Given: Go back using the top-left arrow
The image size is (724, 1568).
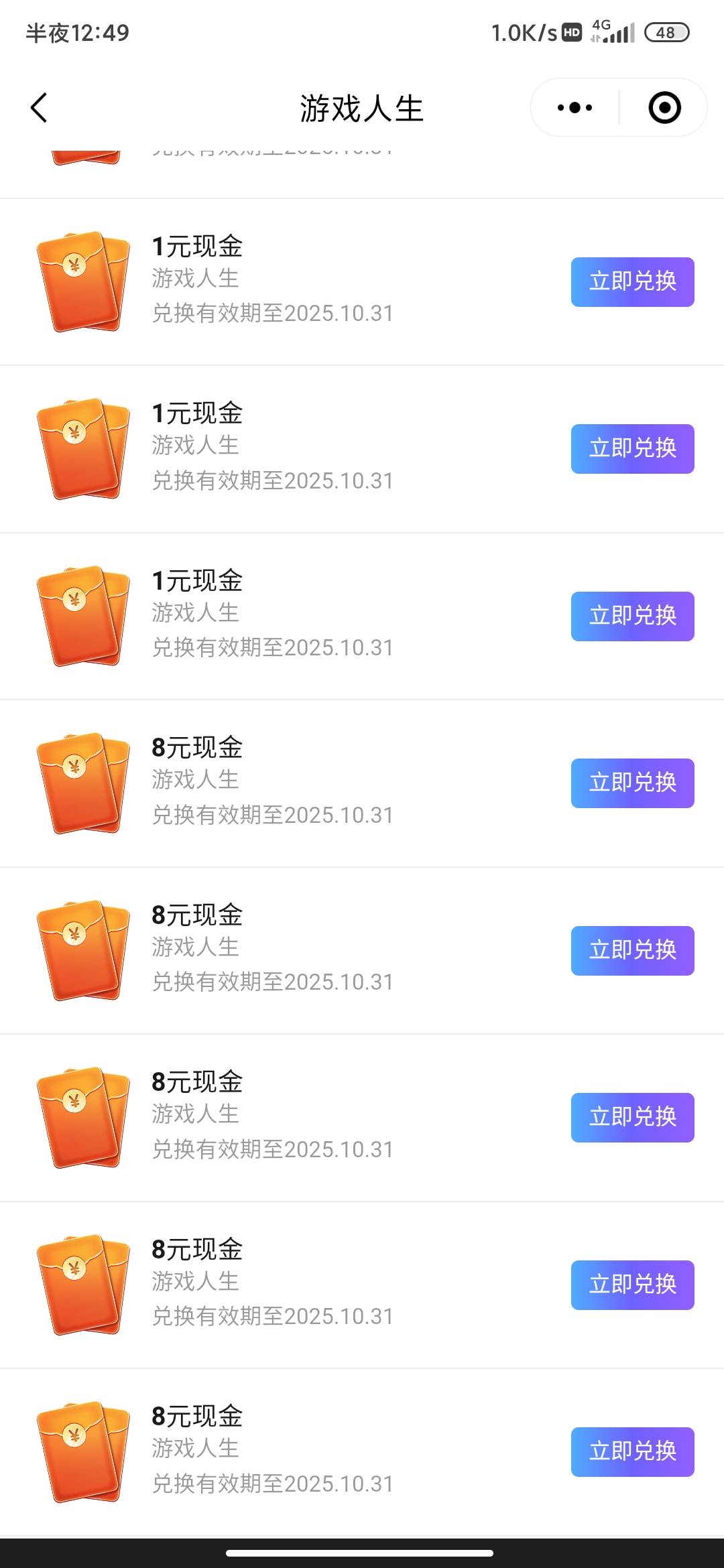Looking at the screenshot, I should [39, 108].
